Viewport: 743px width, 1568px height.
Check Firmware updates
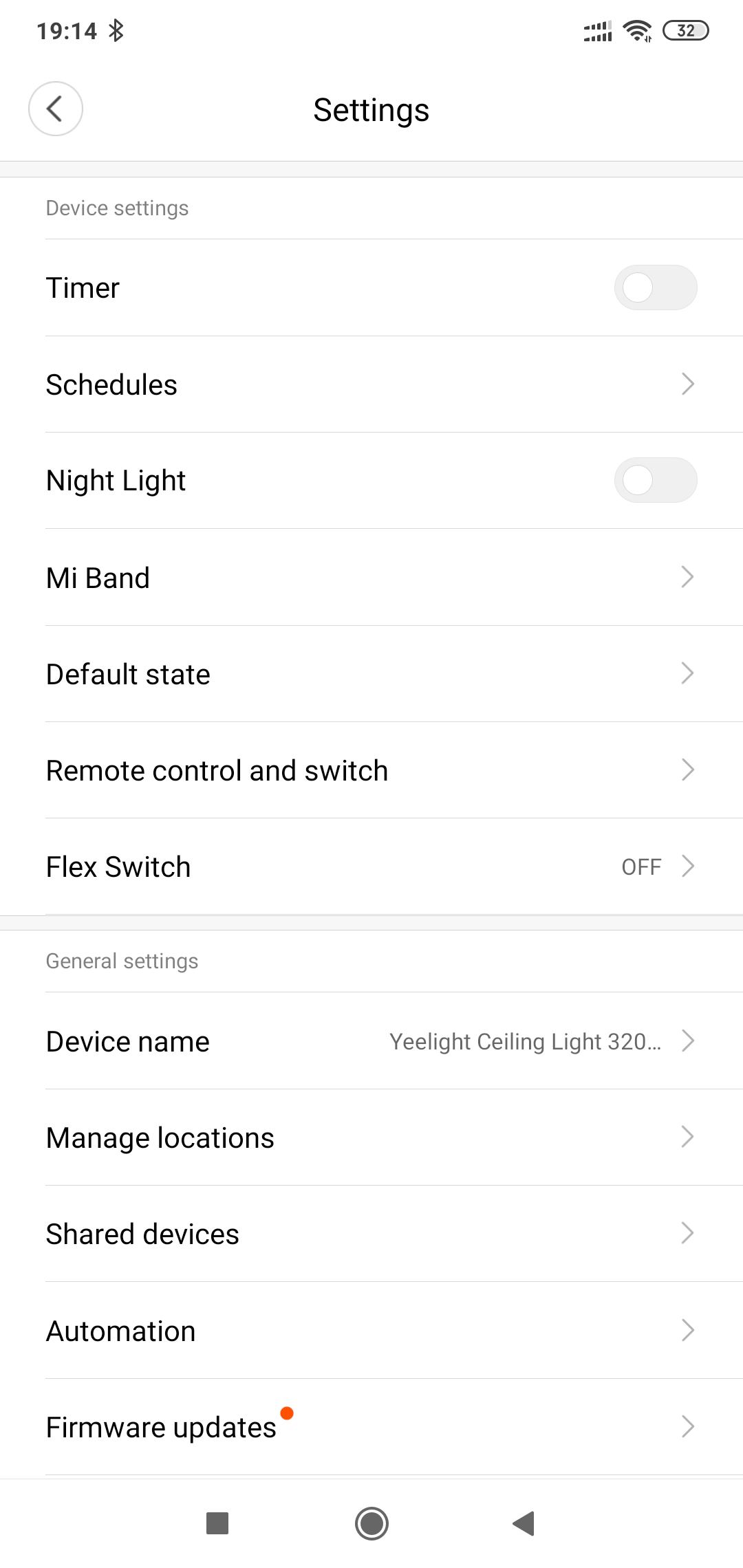[x=371, y=1427]
